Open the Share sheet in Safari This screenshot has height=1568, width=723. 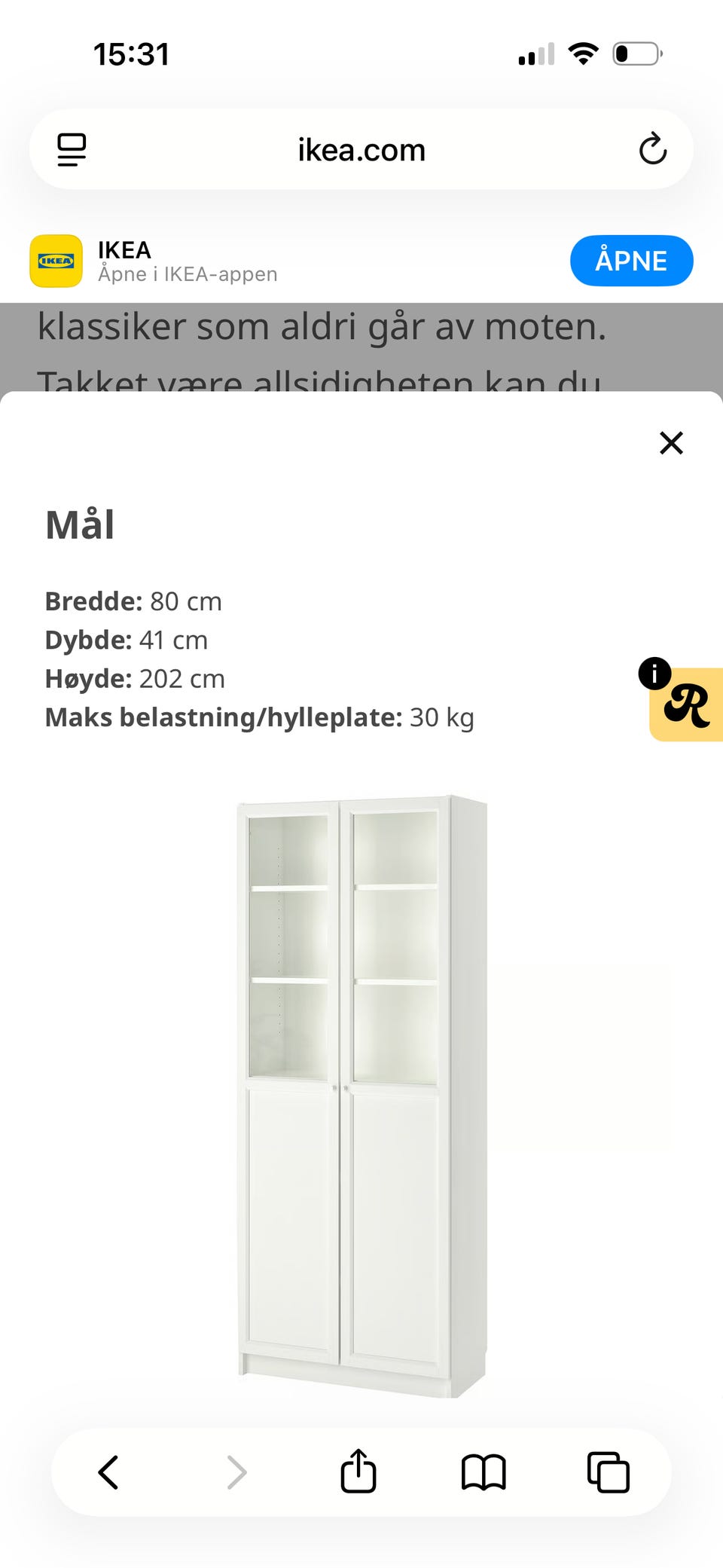[359, 1472]
